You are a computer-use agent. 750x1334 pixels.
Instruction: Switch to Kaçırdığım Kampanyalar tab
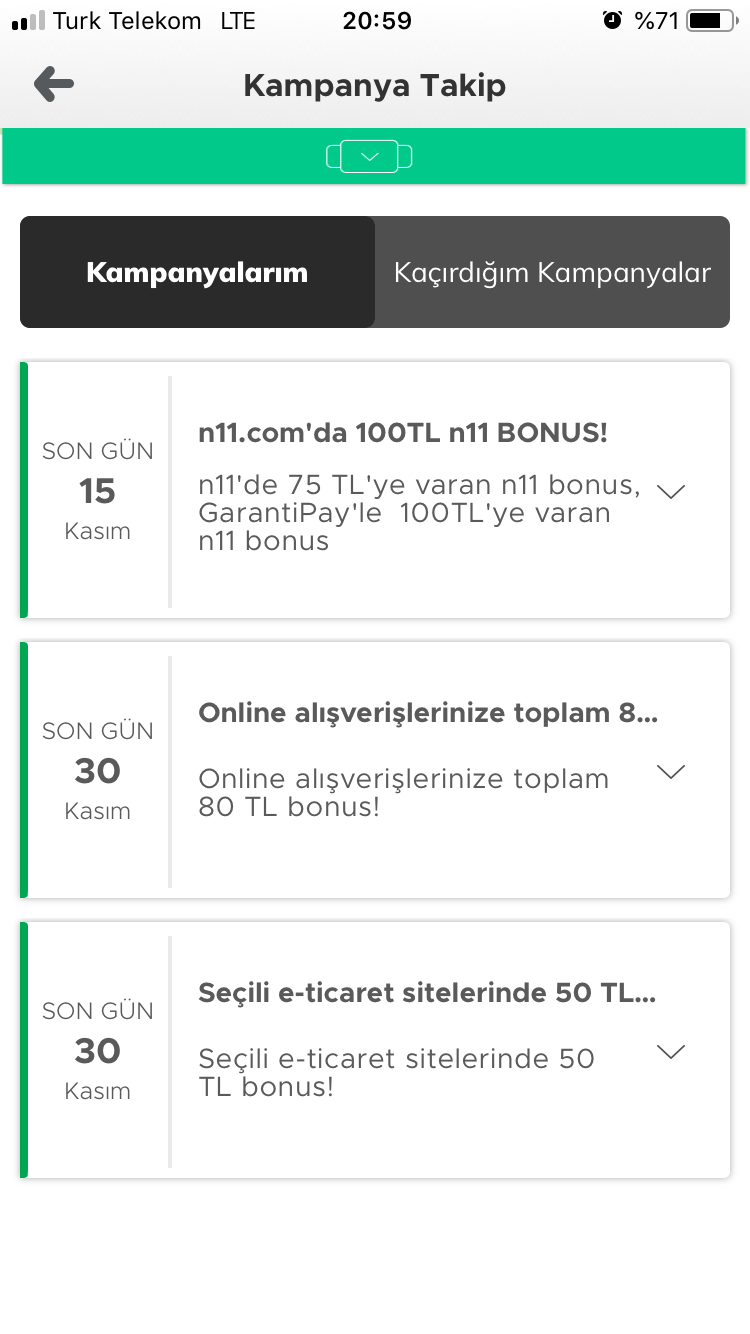[552, 272]
